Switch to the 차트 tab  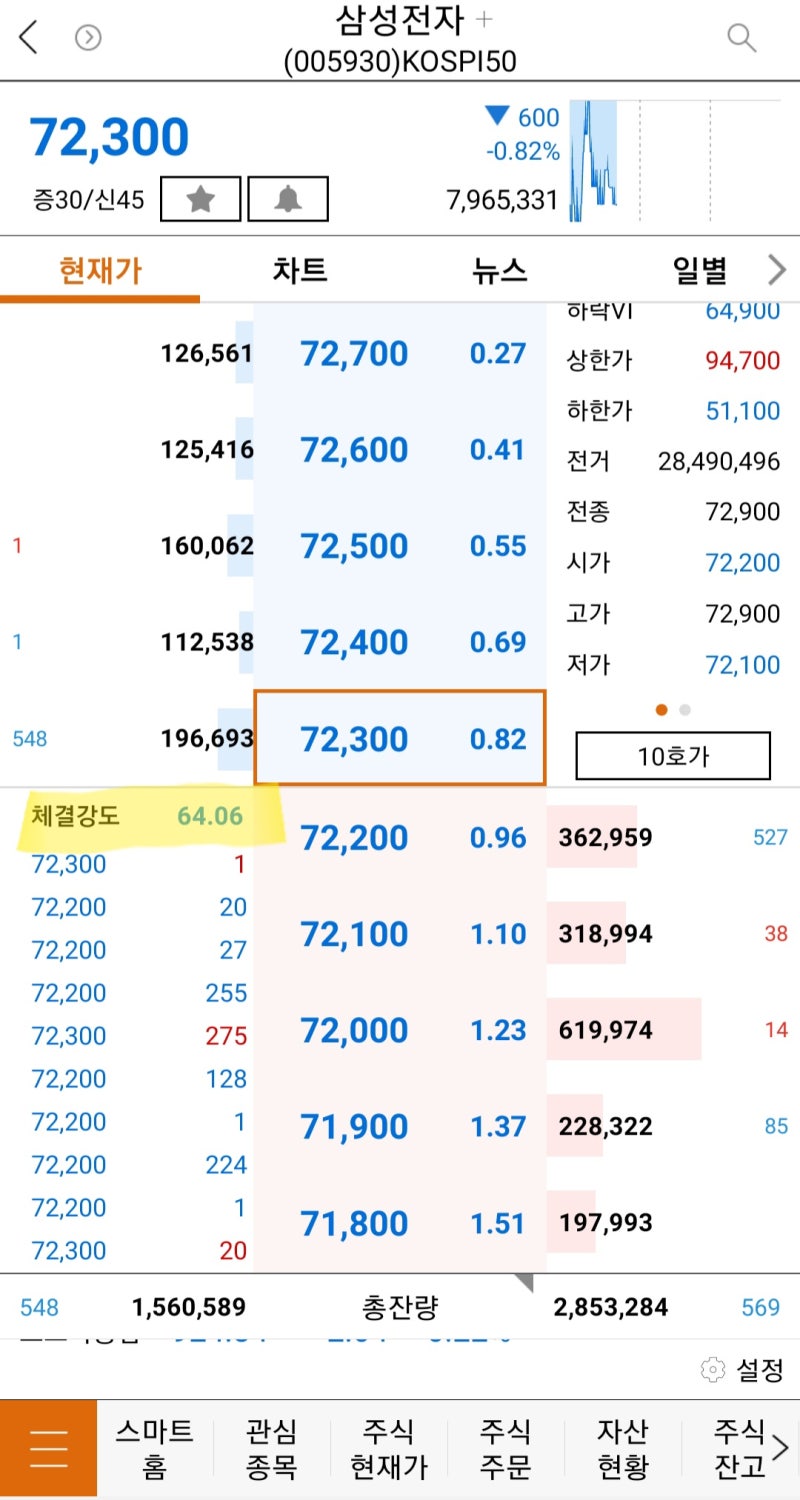coord(298,269)
